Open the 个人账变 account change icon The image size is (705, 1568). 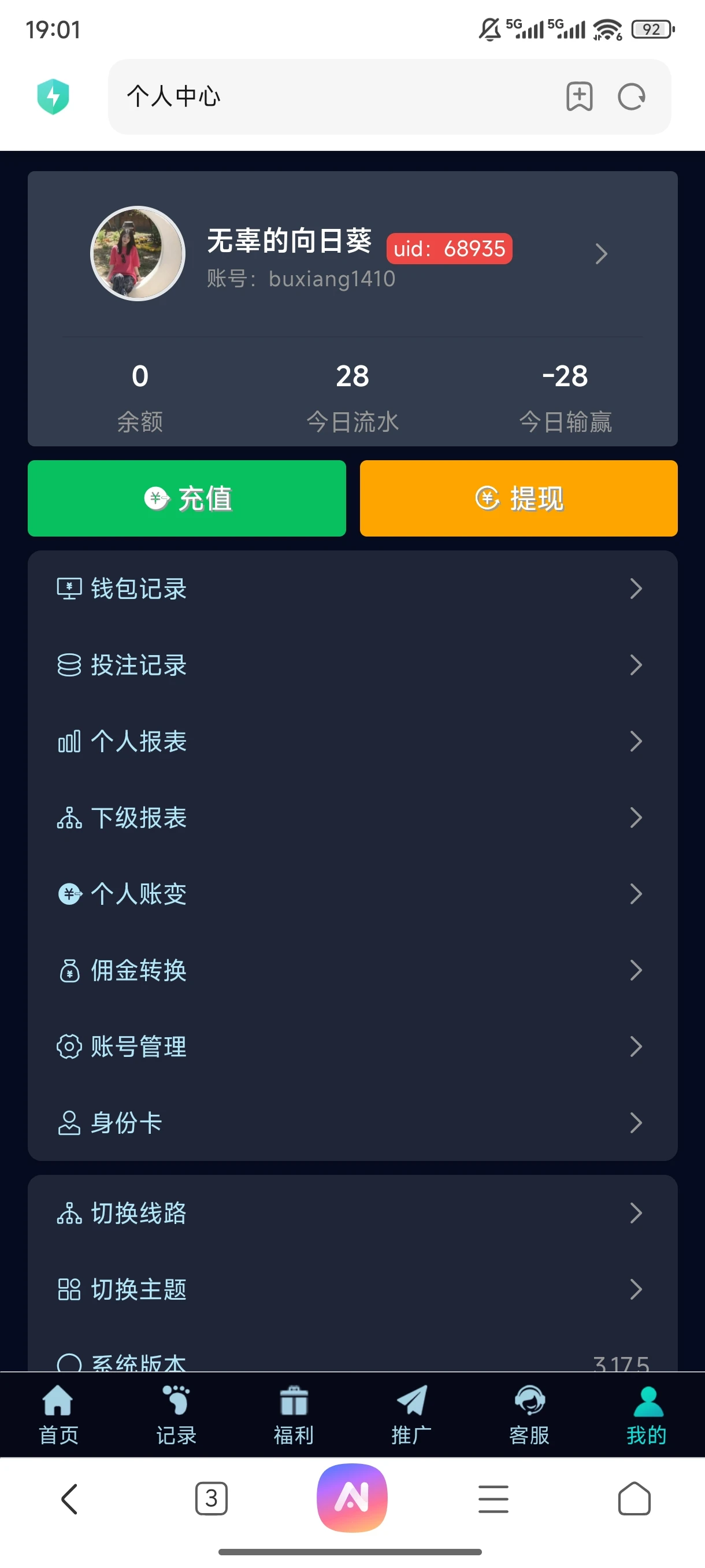69,894
